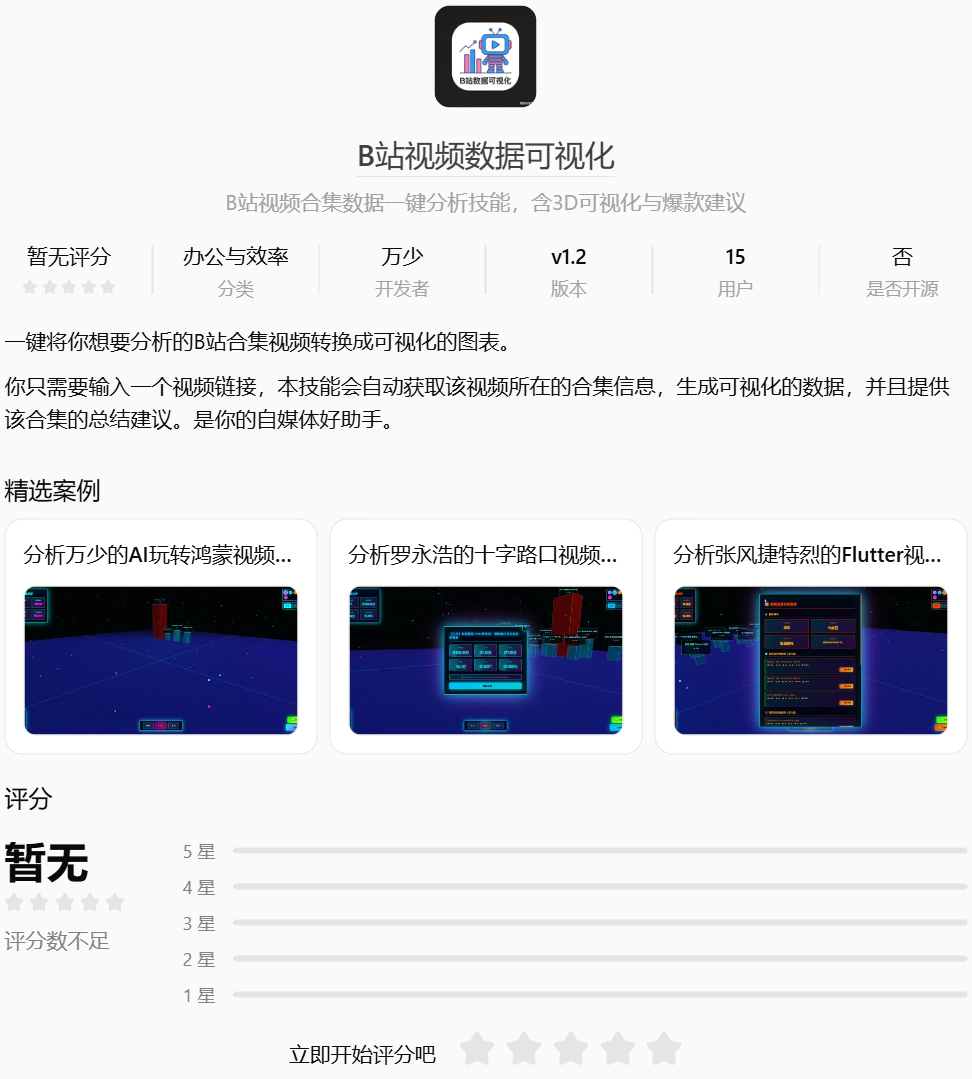The image size is (972, 1079).
Task: Select three stars next to 立即开始评分吧
Action: 571,1049
